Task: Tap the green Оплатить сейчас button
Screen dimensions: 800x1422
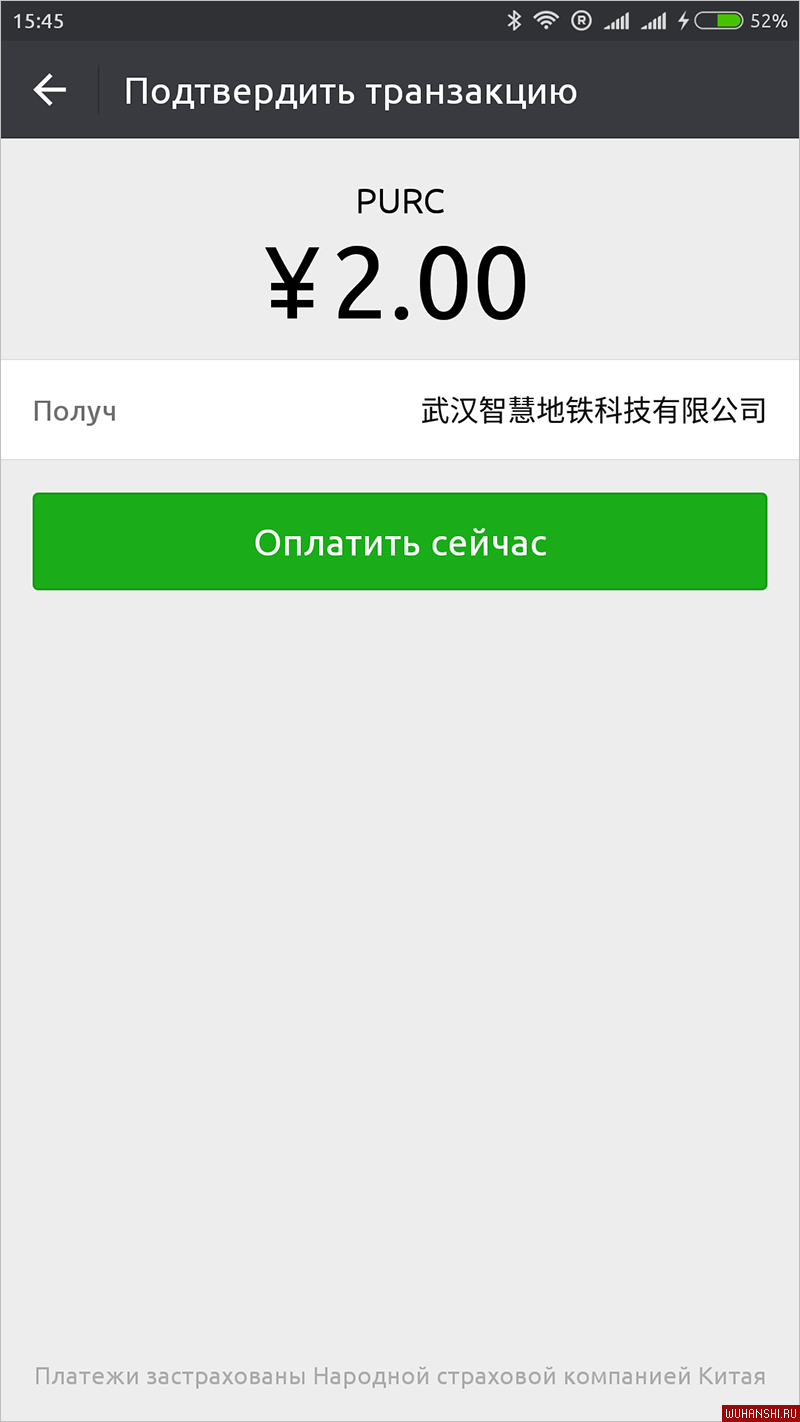Action: pyautogui.click(x=400, y=541)
